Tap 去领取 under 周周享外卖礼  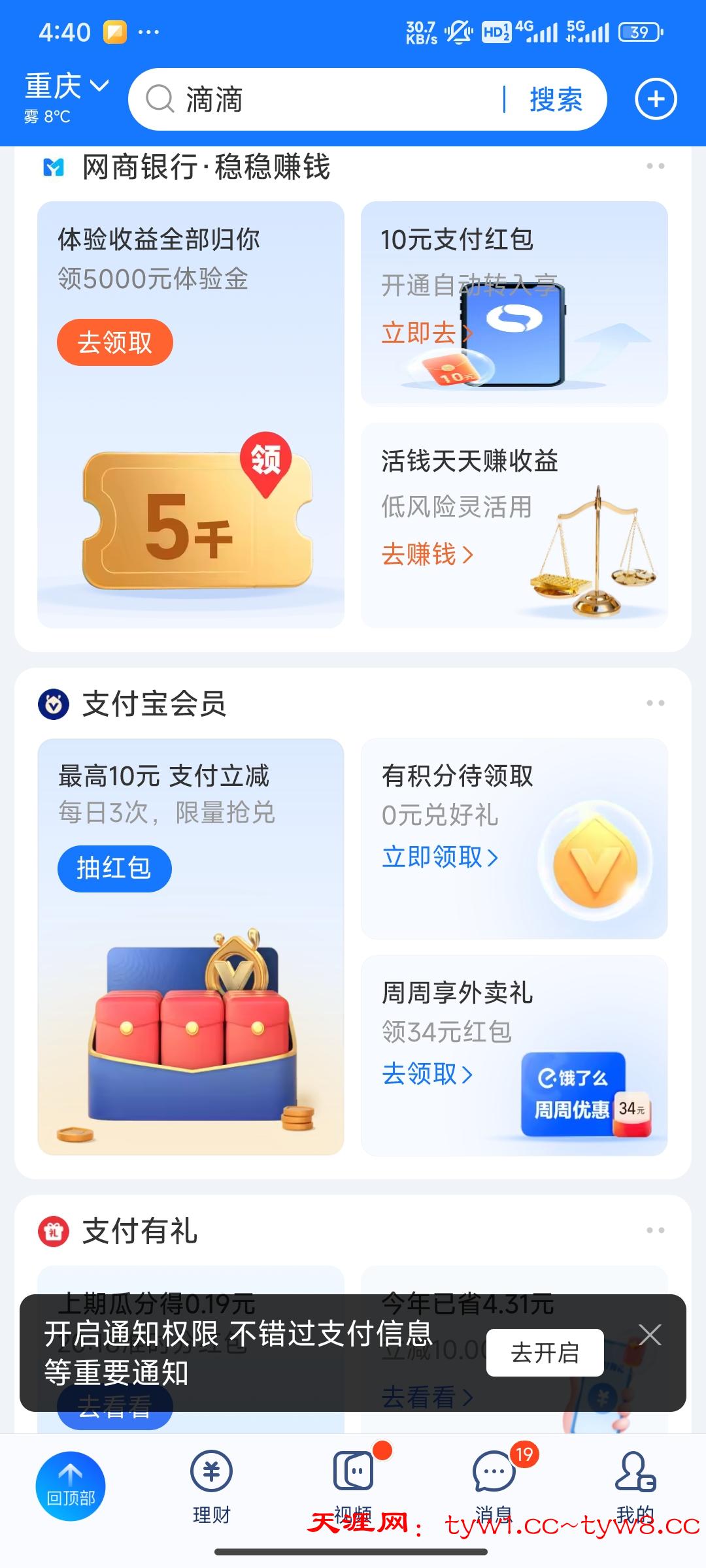coord(426,1074)
